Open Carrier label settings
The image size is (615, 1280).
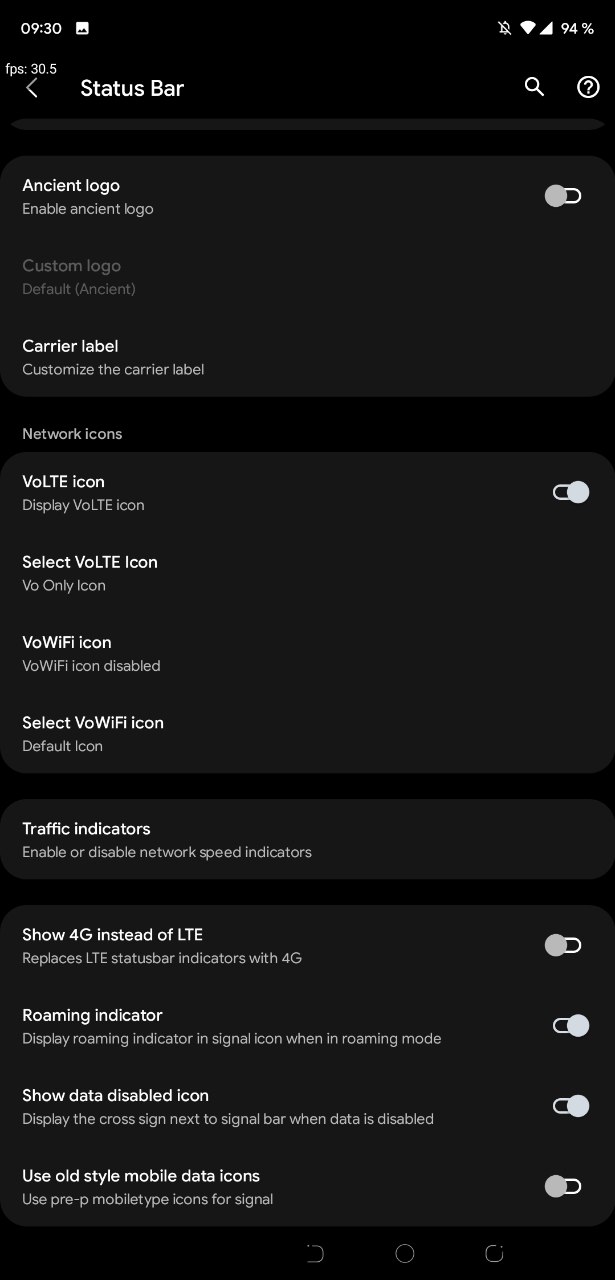point(307,357)
